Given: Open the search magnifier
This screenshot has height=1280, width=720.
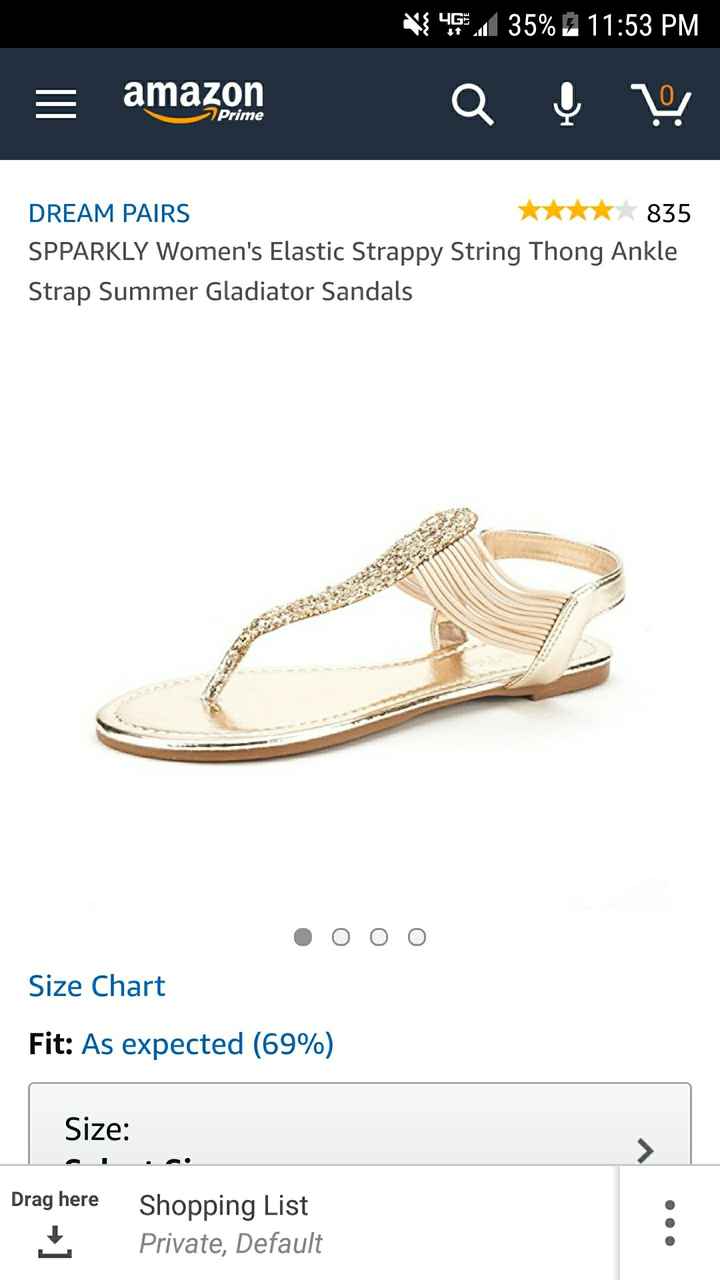Looking at the screenshot, I should [472, 104].
